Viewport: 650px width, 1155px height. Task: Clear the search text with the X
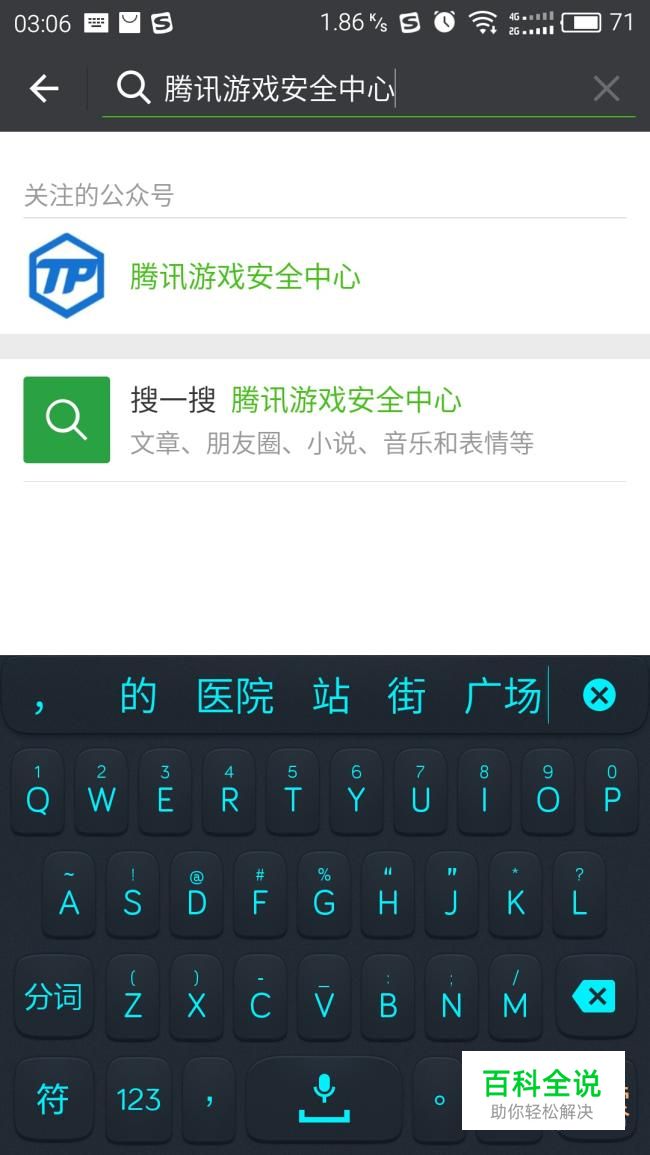606,89
